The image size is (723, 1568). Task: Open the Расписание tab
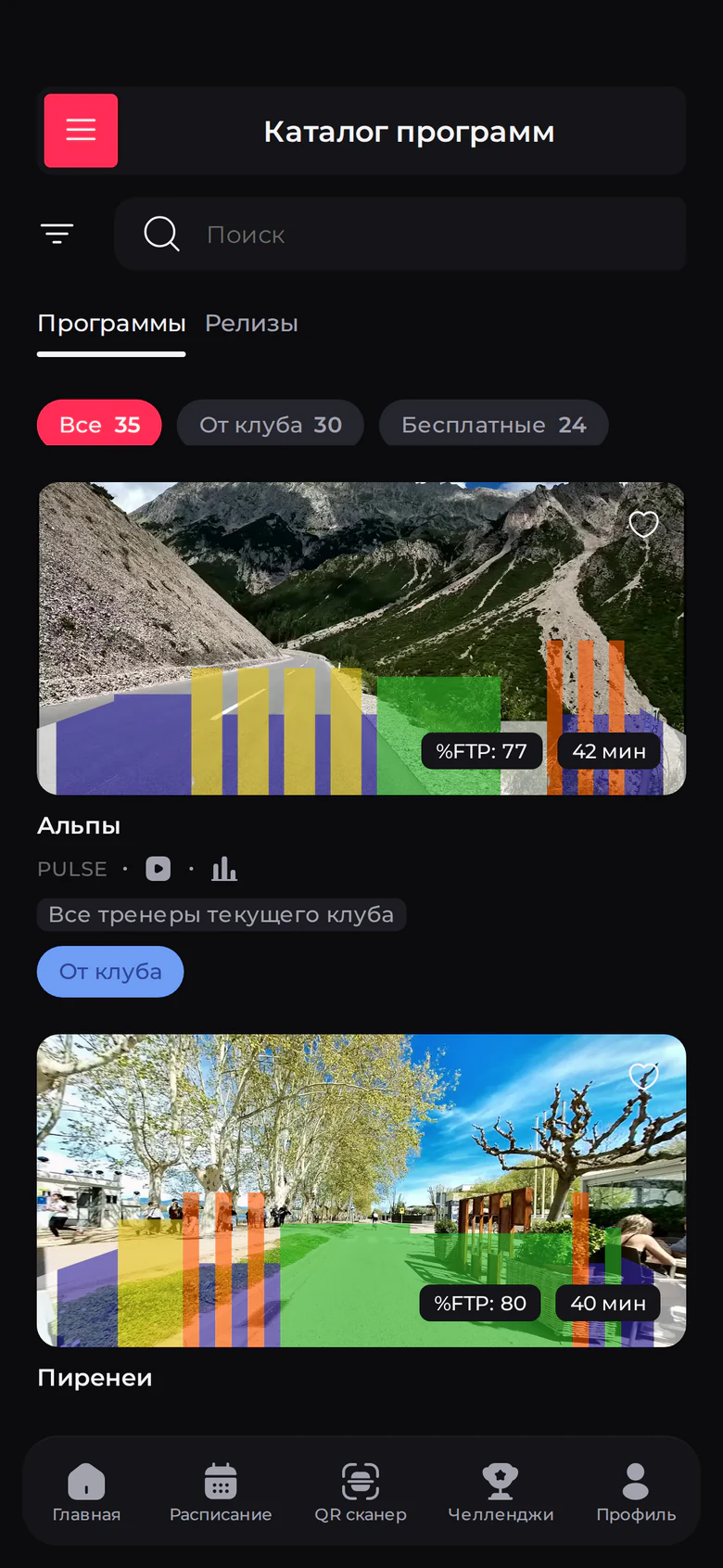pos(221,1493)
